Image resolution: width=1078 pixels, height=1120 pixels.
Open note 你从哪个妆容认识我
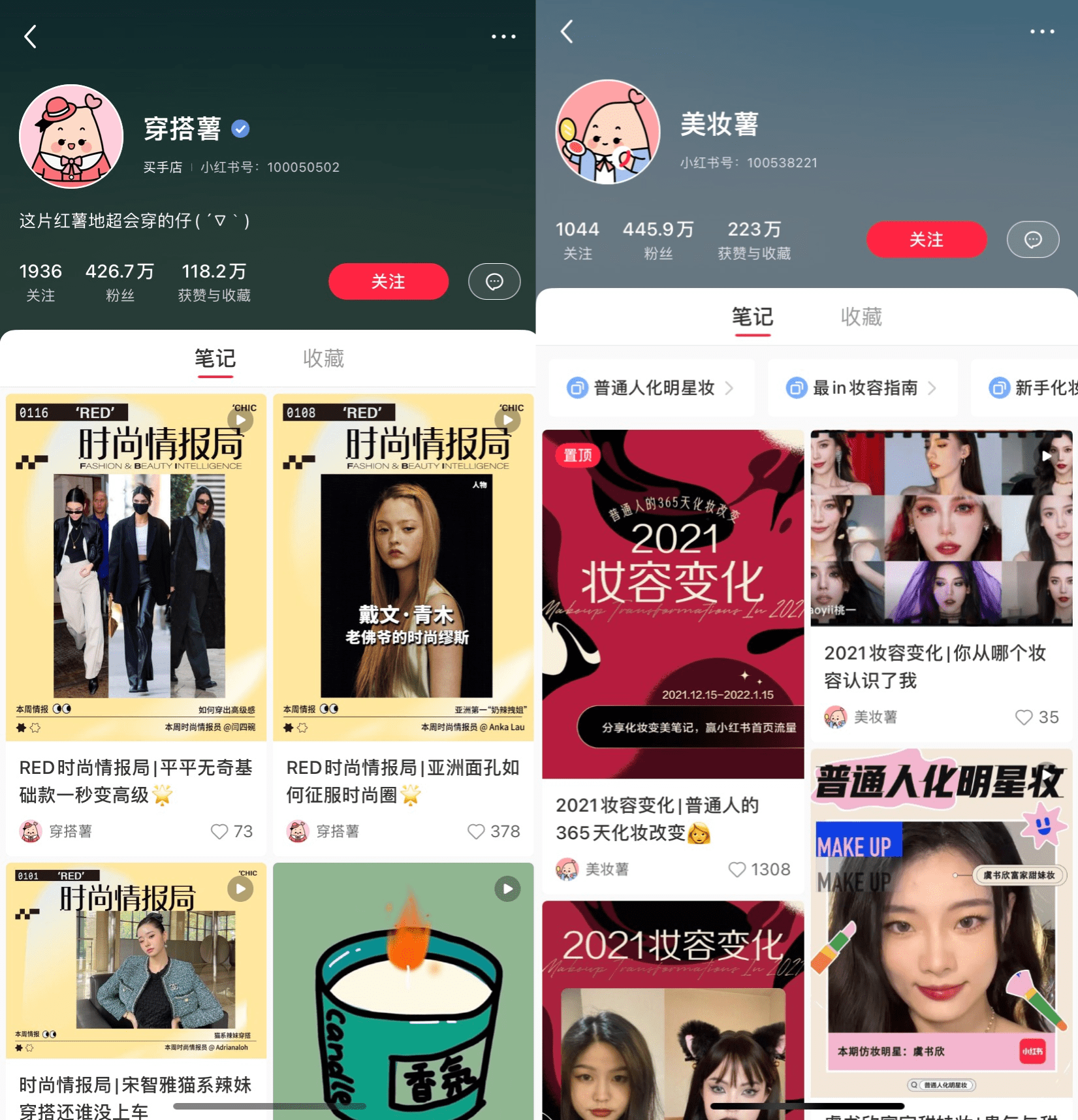coord(940,666)
